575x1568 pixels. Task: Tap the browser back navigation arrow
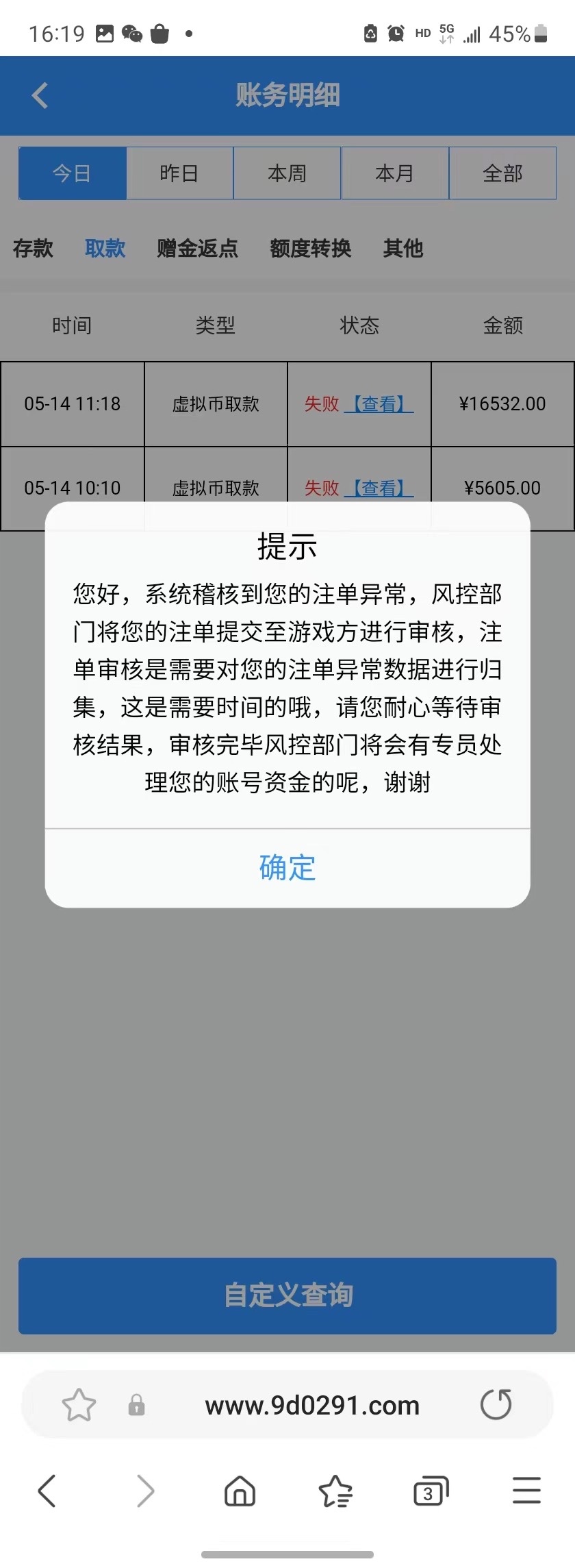(47, 1491)
